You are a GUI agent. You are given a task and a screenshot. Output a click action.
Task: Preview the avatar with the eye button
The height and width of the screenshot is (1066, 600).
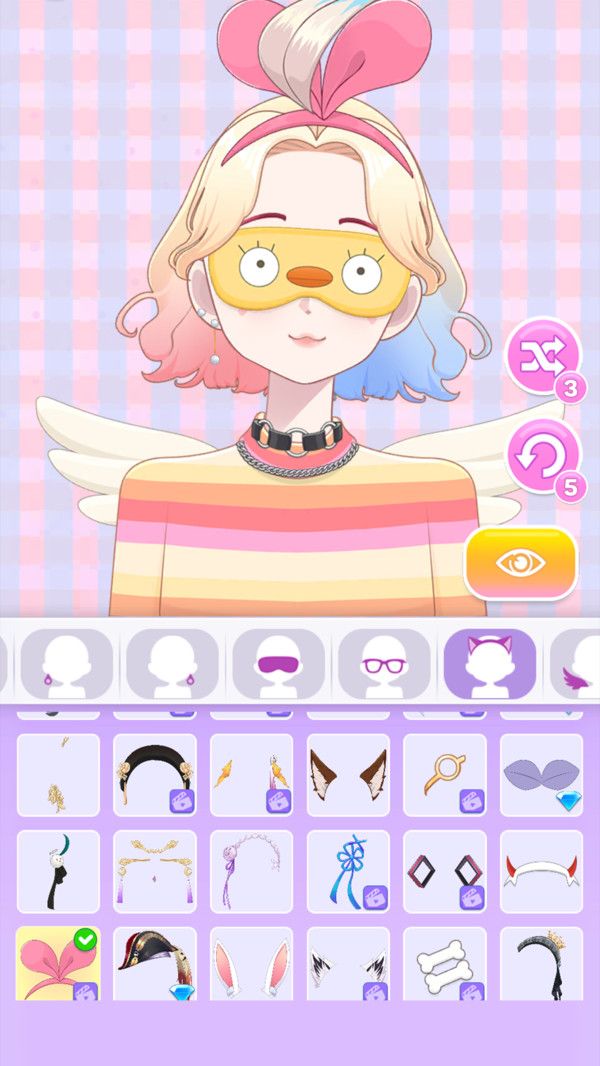521,562
